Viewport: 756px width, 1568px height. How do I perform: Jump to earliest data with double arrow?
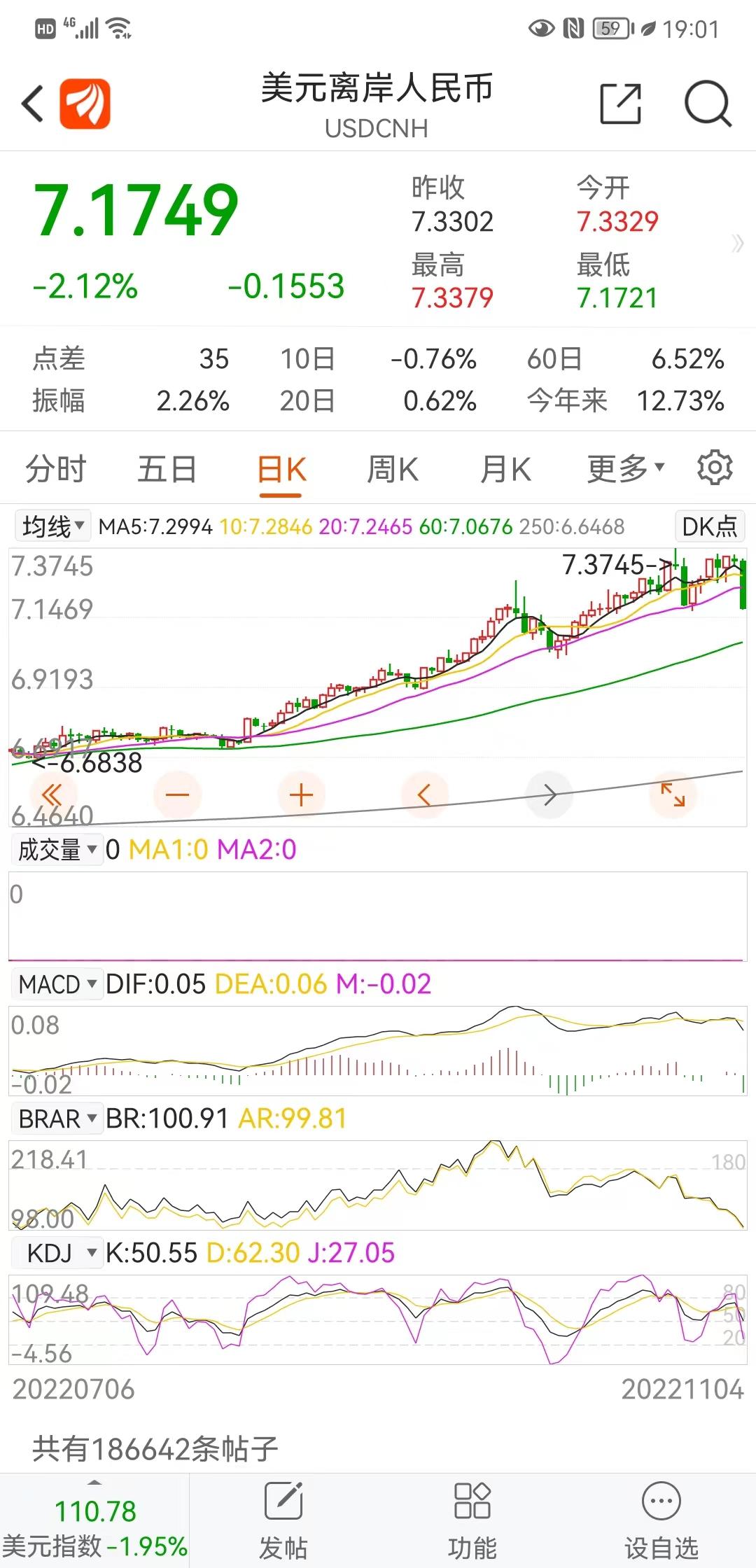point(52,794)
